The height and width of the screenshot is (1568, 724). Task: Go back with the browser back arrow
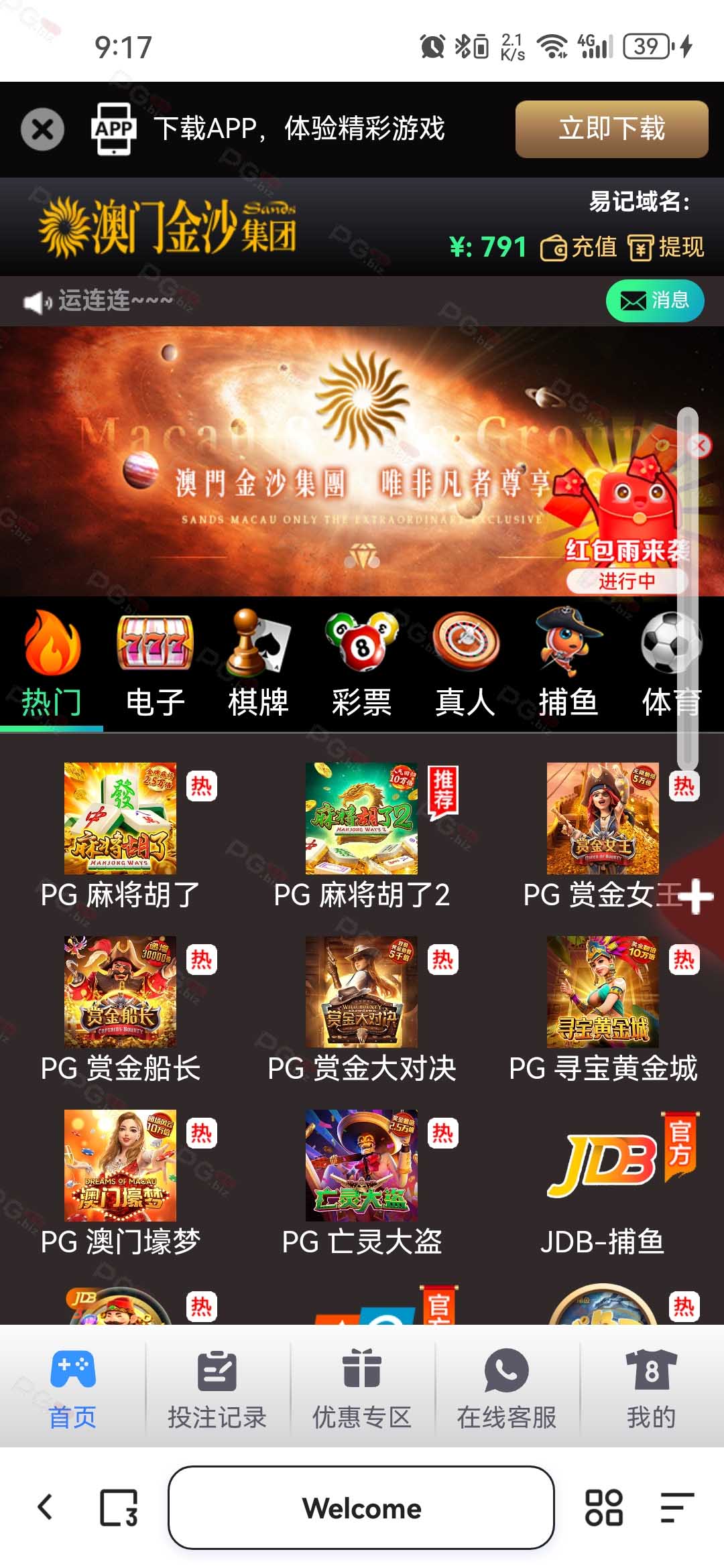pos(45,1507)
